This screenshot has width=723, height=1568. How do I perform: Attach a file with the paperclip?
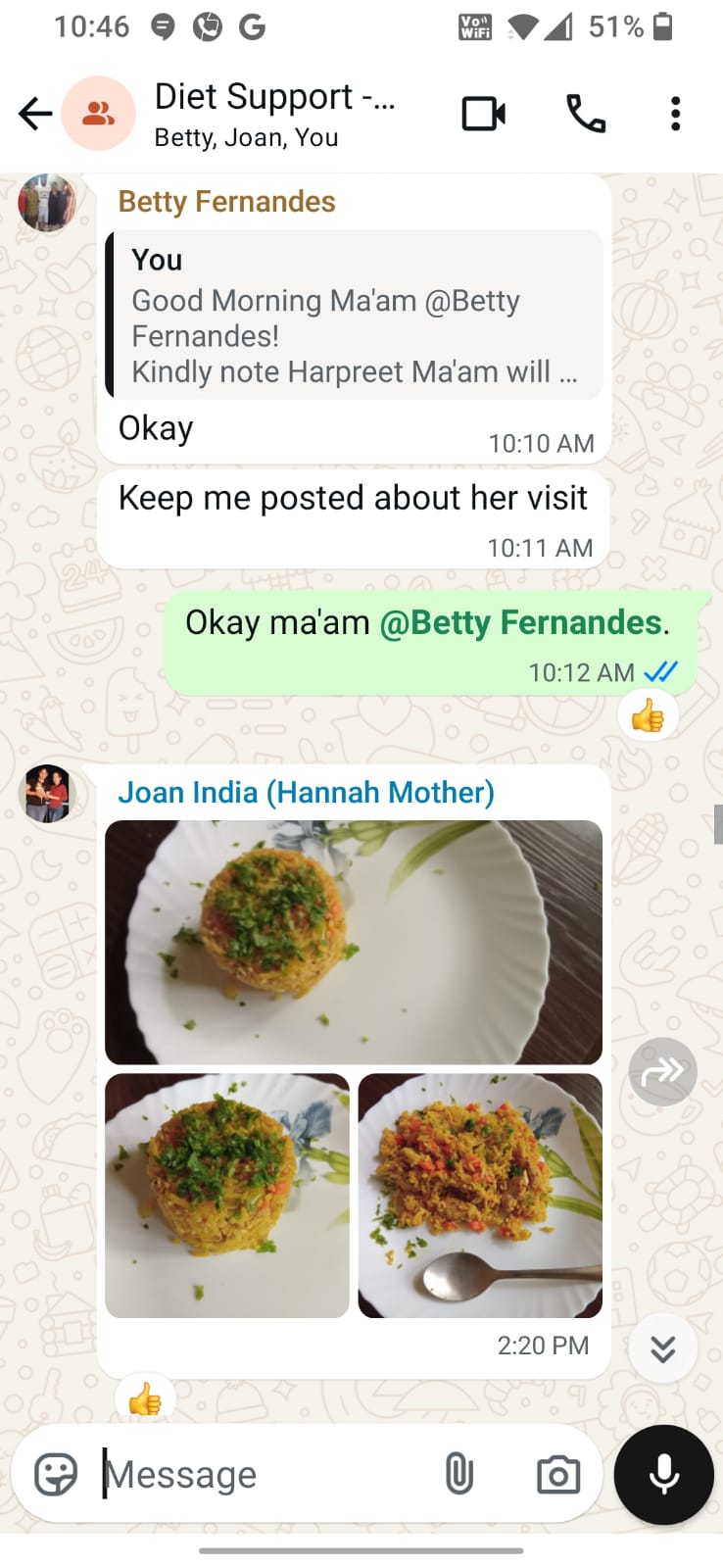point(458,1474)
